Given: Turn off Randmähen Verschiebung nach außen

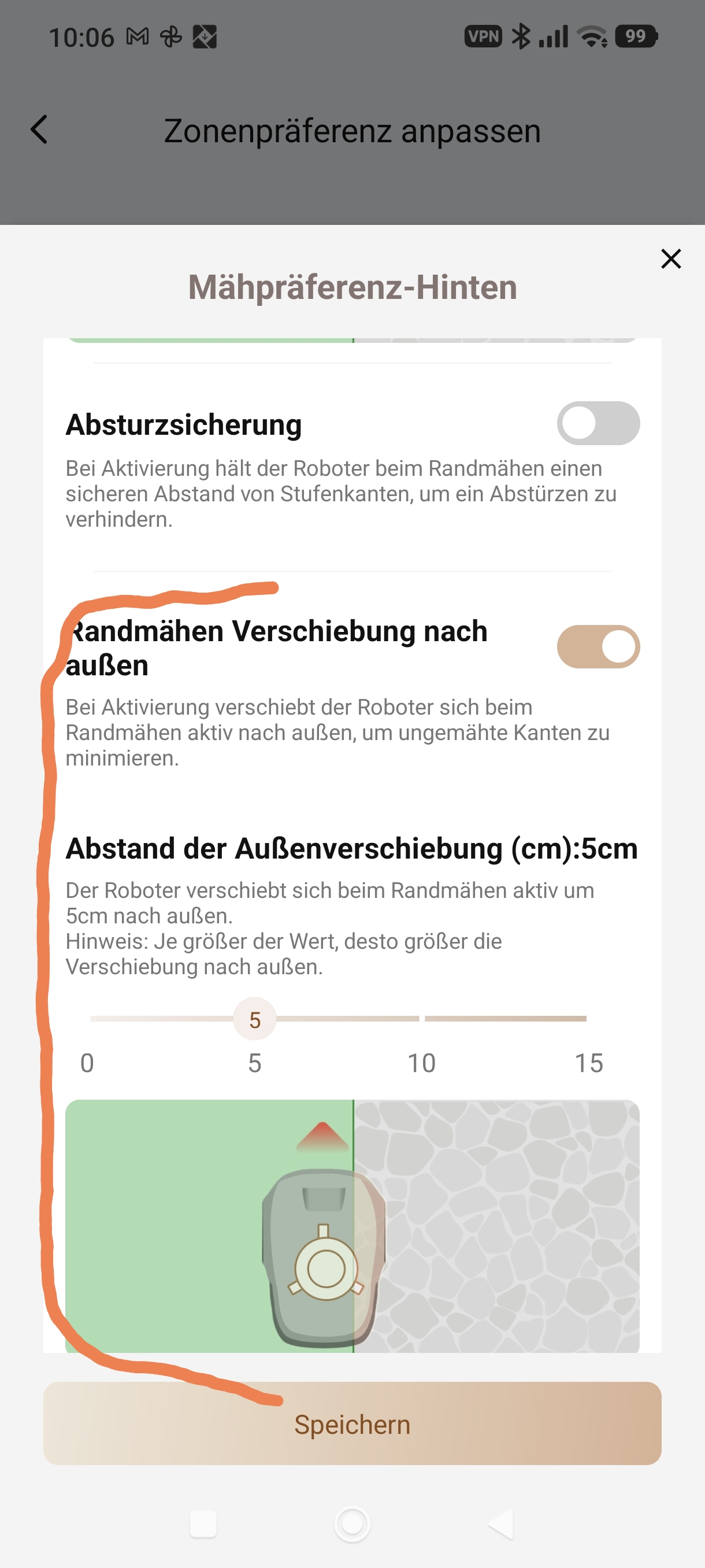Looking at the screenshot, I should [598, 646].
